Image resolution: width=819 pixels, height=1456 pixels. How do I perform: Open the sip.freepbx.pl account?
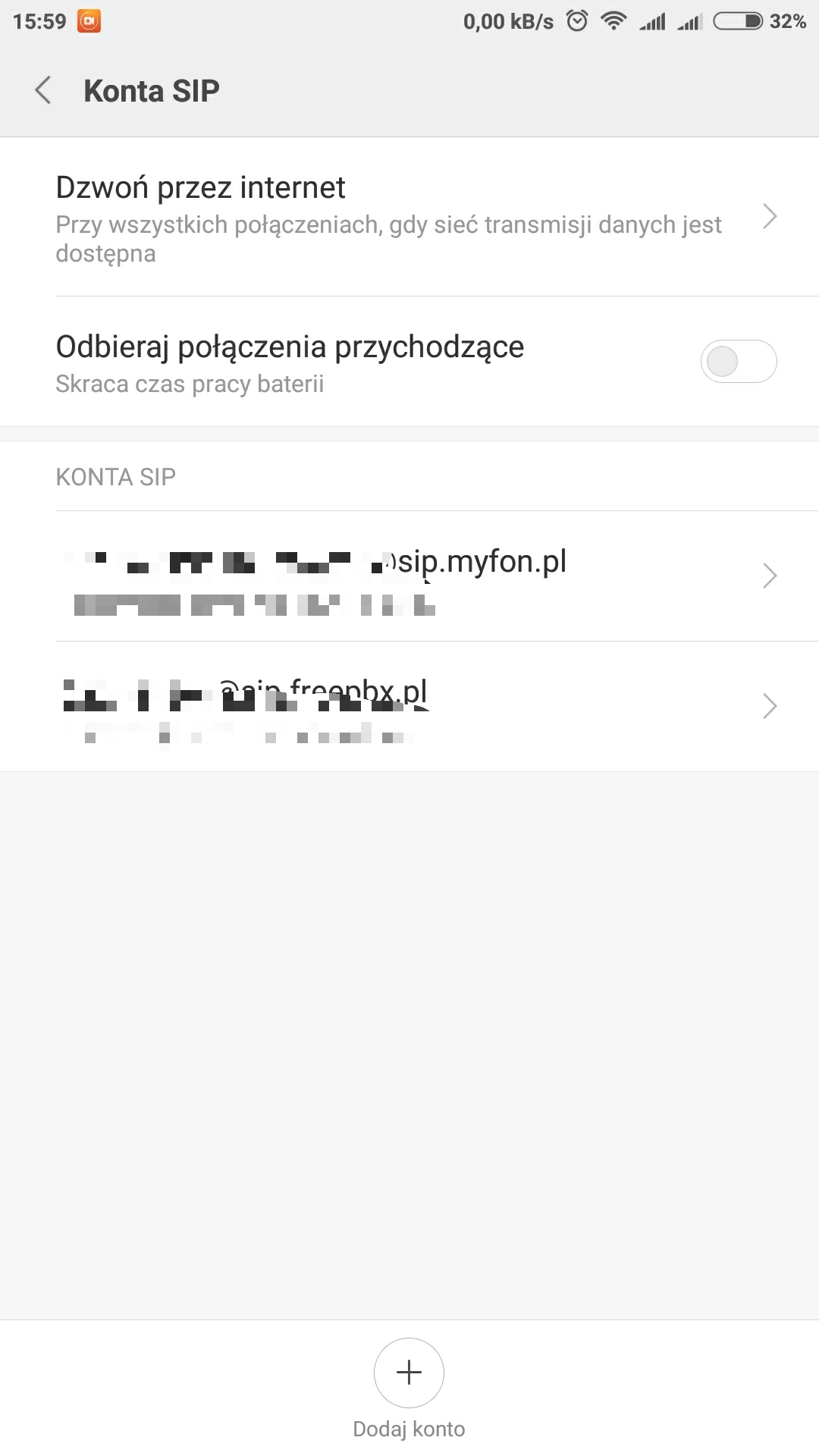[409, 707]
